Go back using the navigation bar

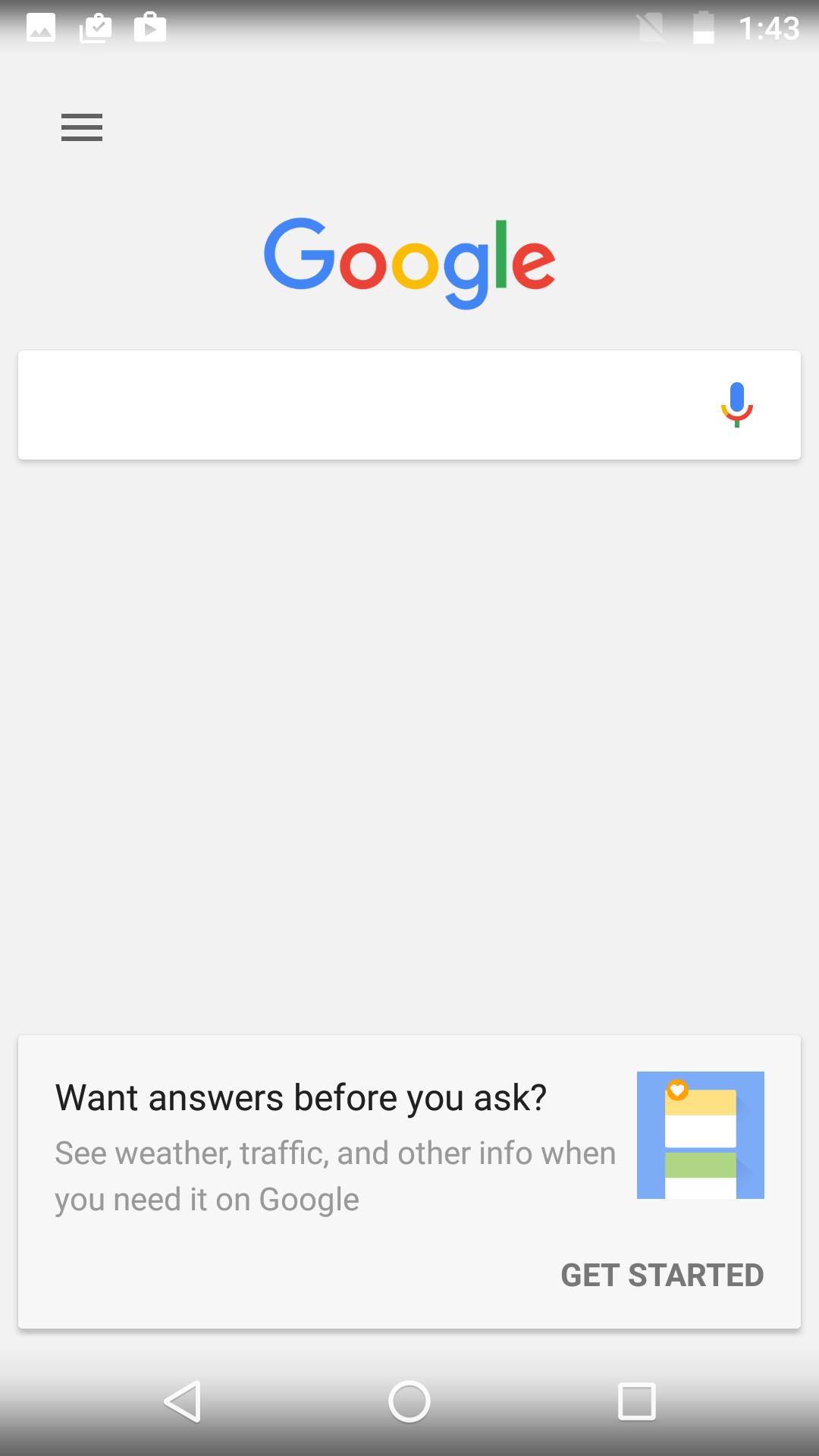tap(183, 1401)
